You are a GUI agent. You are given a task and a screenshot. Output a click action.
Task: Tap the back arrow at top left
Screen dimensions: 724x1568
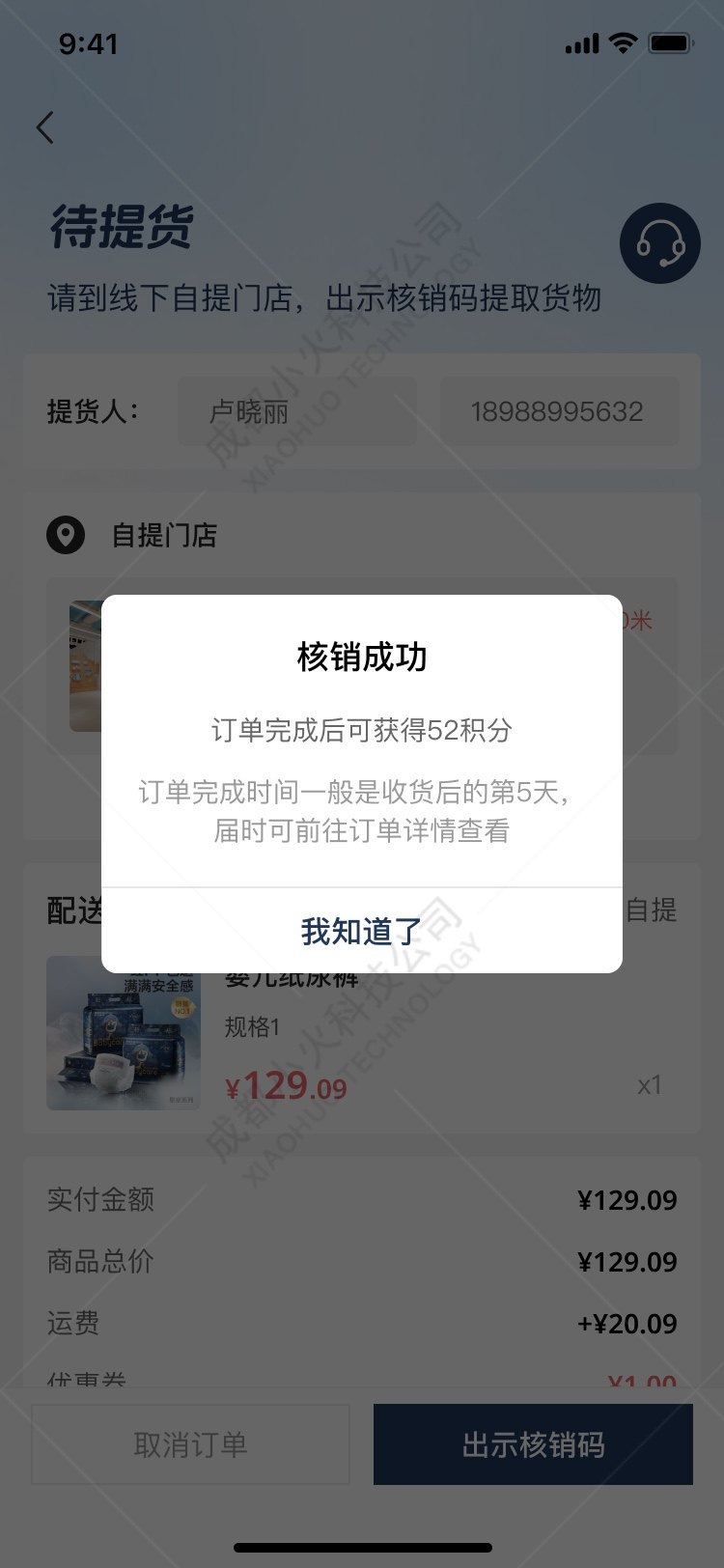tap(44, 126)
